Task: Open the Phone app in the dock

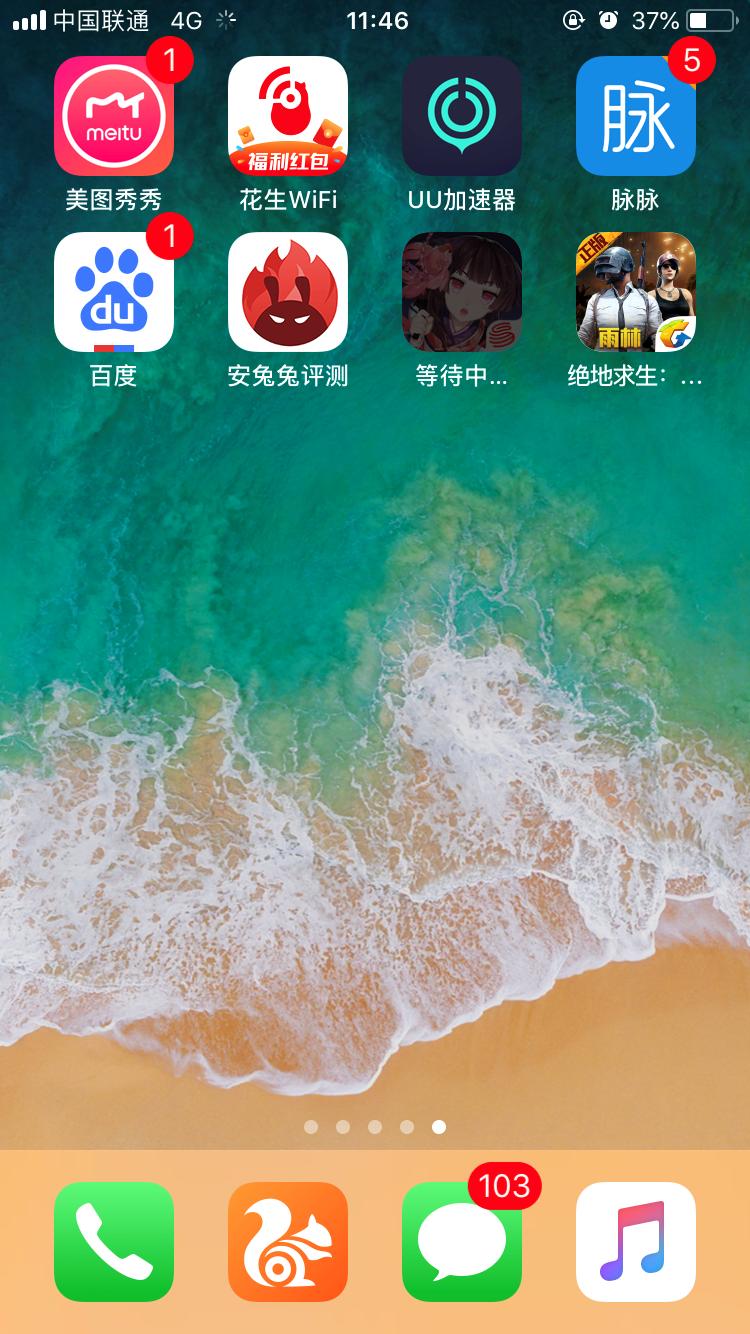Action: click(113, 1242)
